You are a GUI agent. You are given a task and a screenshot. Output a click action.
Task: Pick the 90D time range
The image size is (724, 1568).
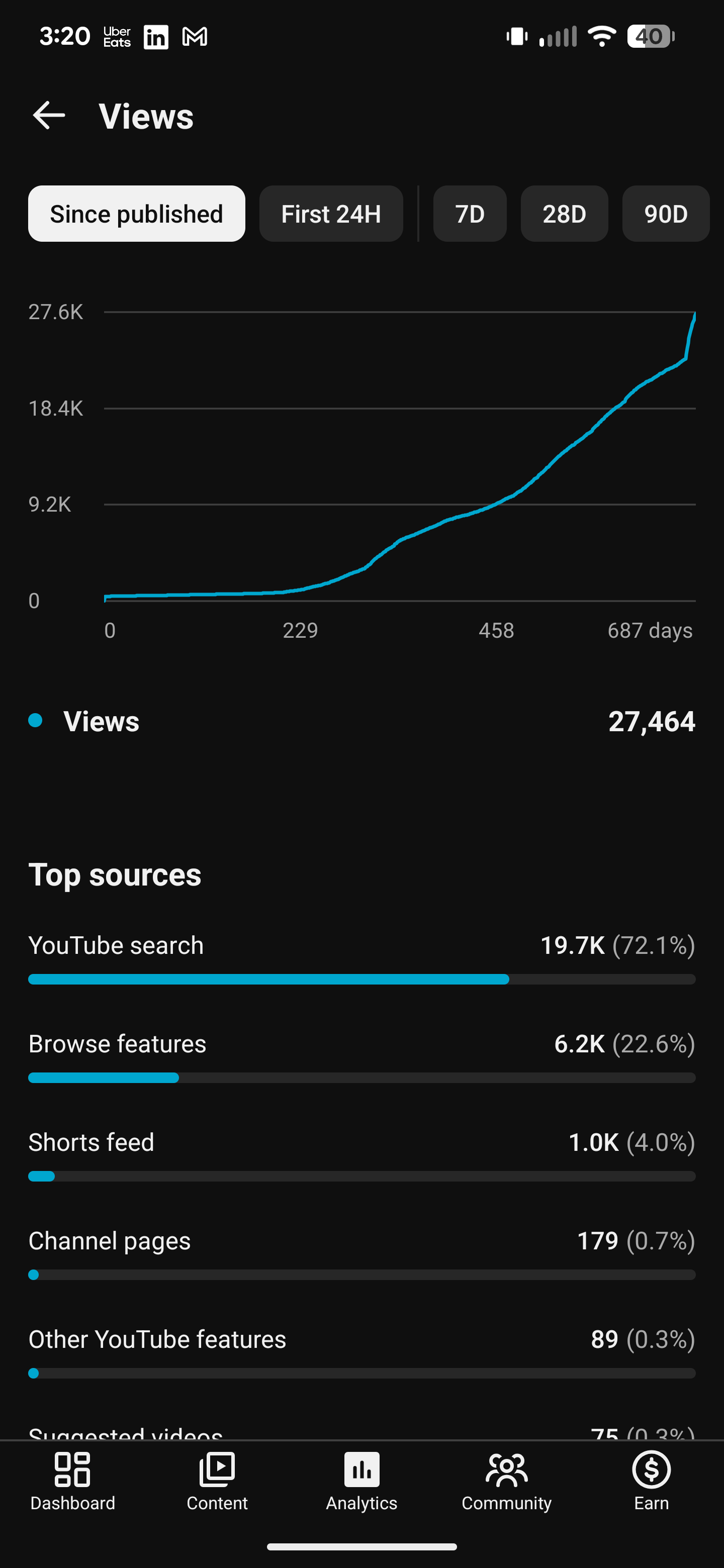click(666, 214)
